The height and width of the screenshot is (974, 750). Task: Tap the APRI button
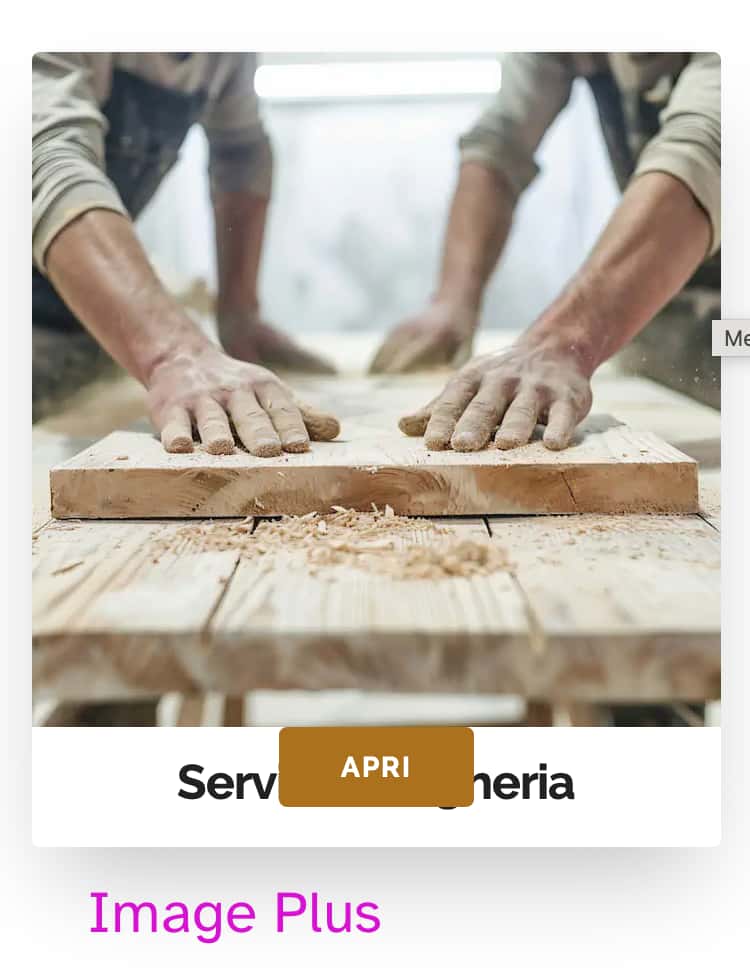[x=376, y=767]
